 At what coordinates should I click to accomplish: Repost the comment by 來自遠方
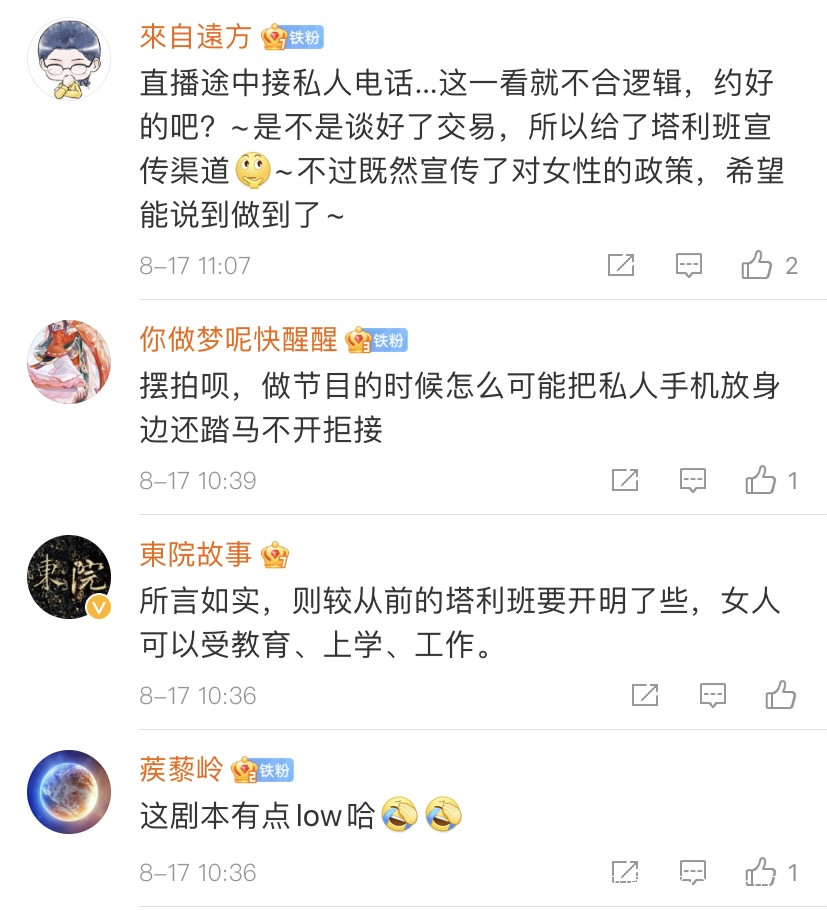[621, 266]
